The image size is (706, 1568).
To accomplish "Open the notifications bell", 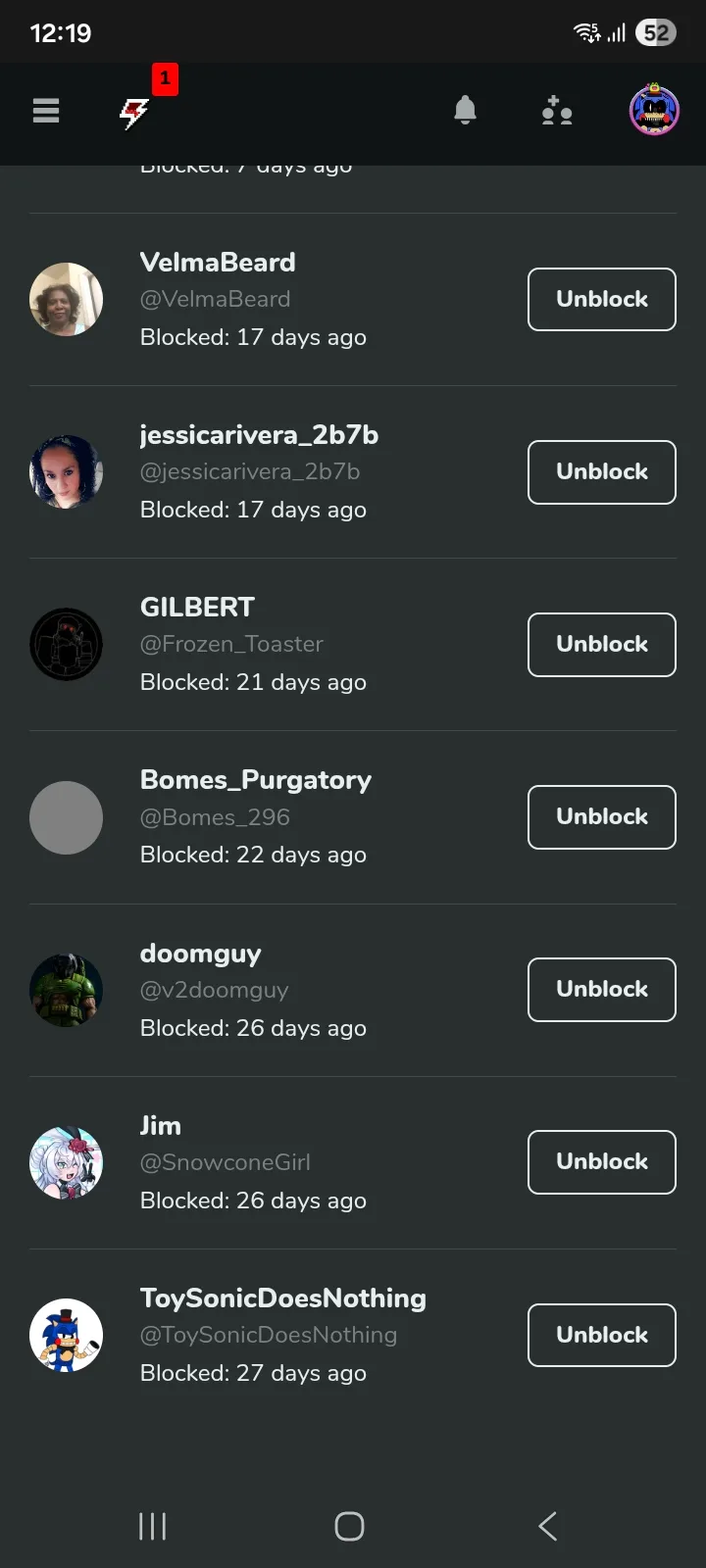I will click(465, 111).
